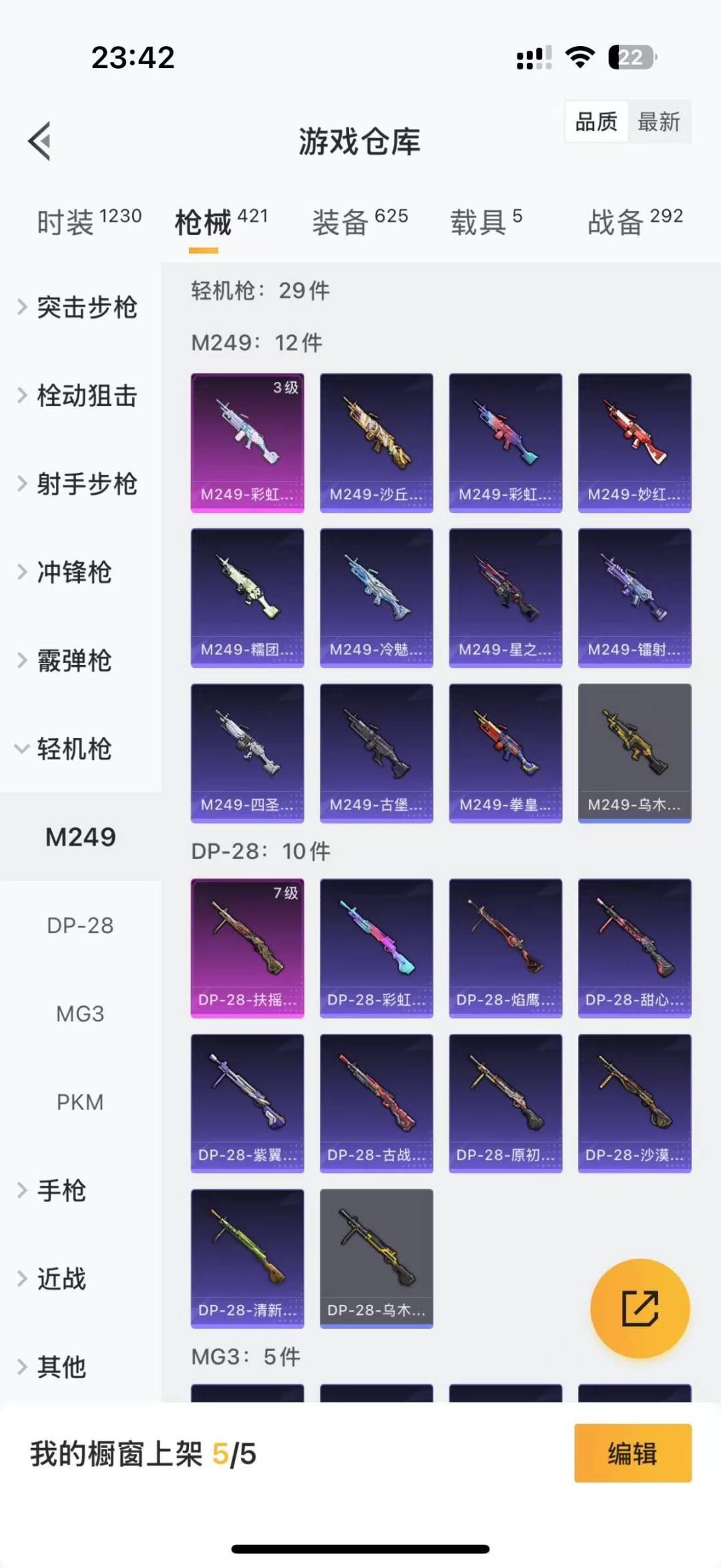Switch to the 战备 tab
Screen dimensions: 721x1568
[x=634, y=222]
